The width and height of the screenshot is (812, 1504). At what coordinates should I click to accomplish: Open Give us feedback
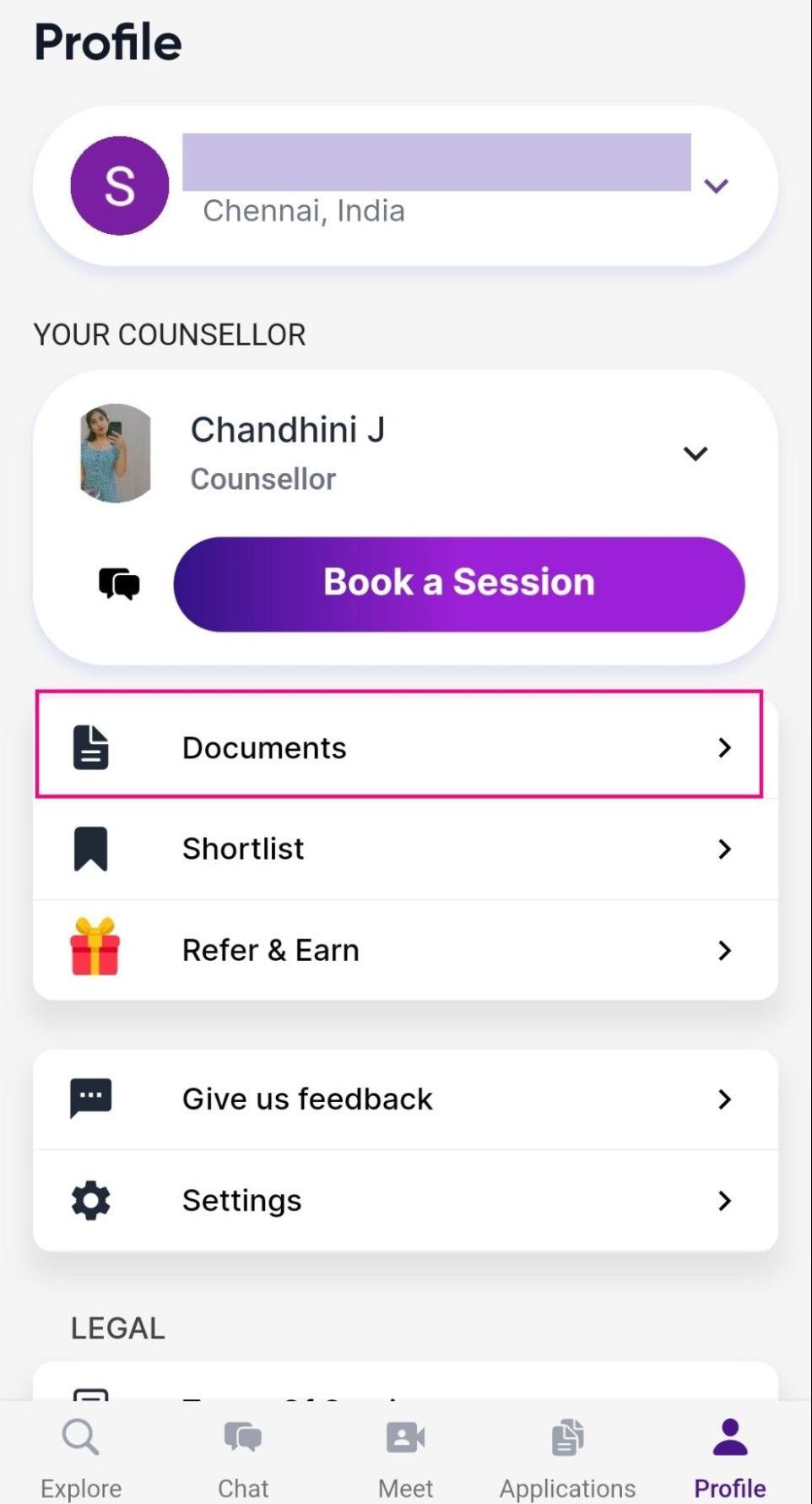coord(405,1099)
